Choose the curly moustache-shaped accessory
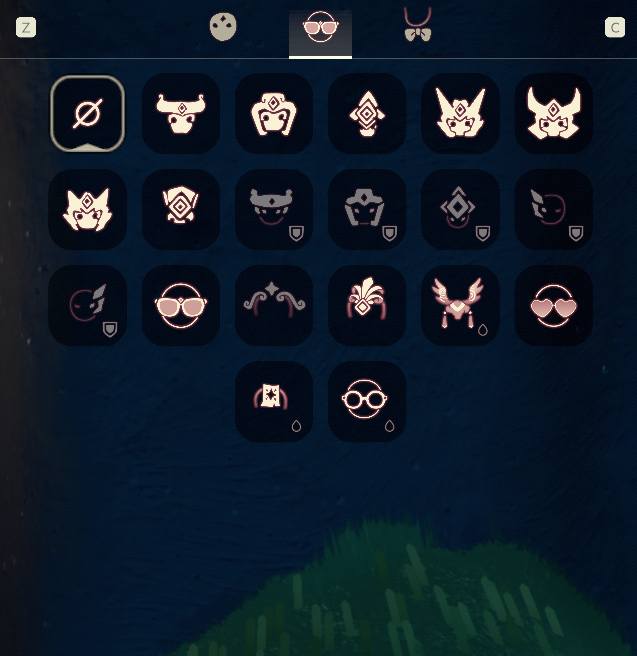 pos(274,306)
